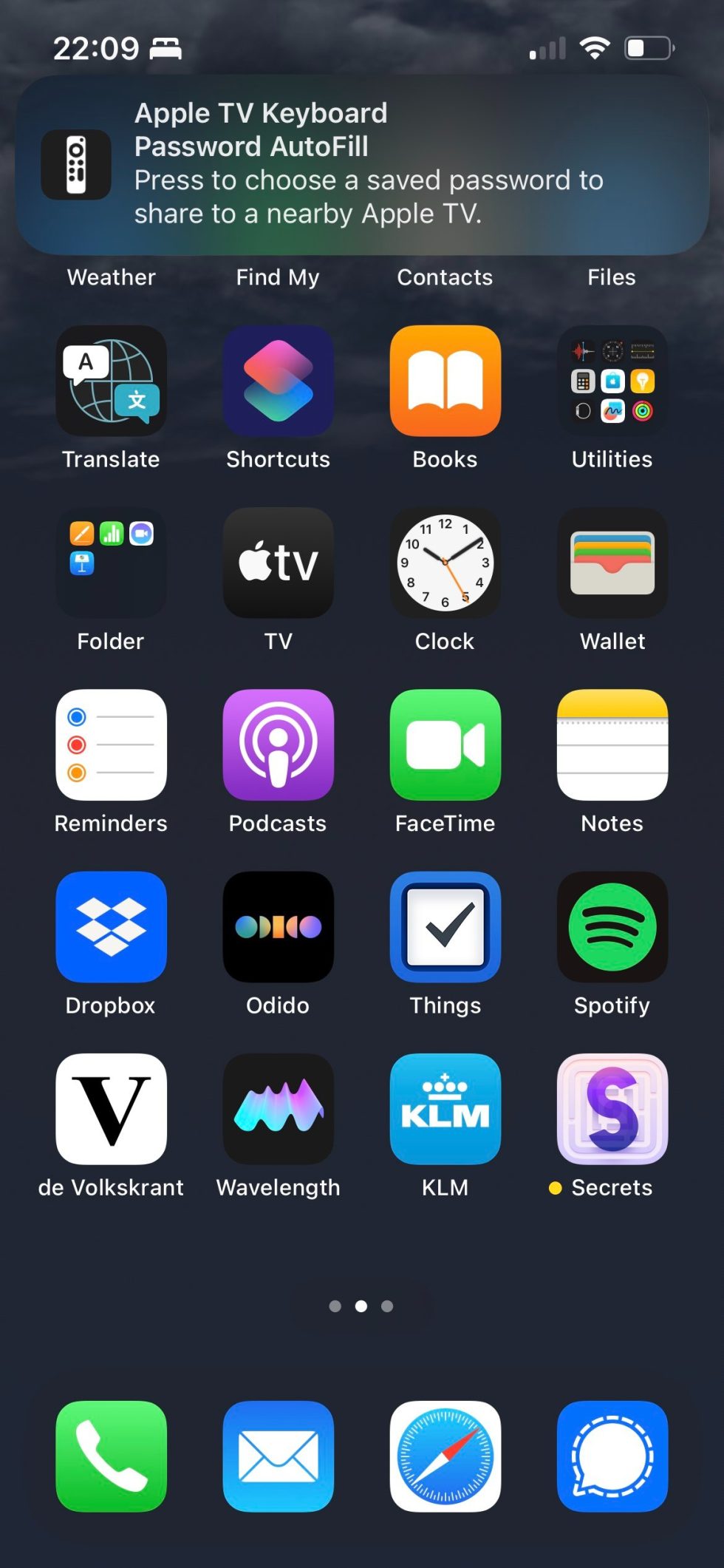Viewport: 724px width, 1568px height.
Task: Launch Podcasts
Action: pos(278,744)
